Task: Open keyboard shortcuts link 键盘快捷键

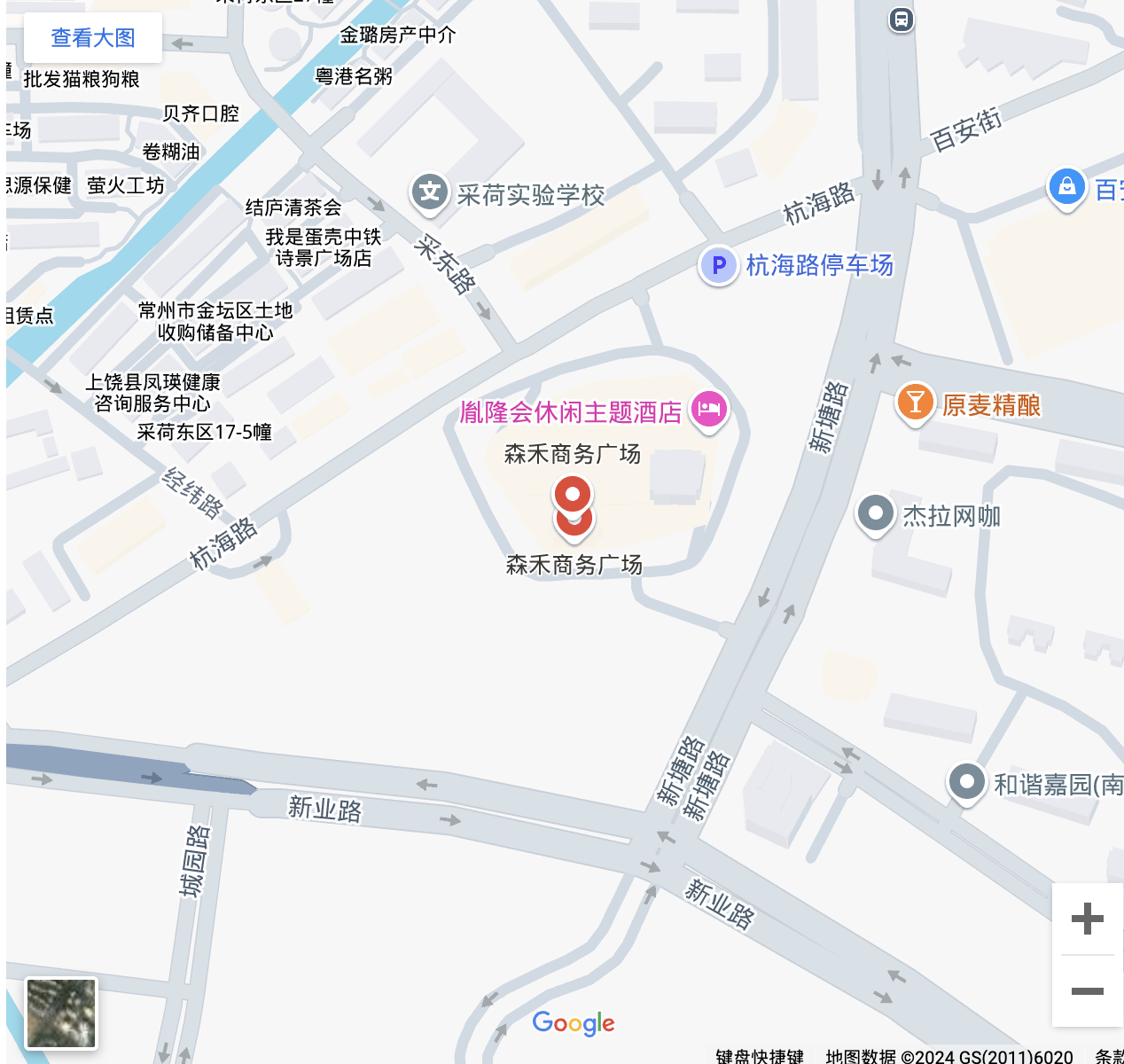Action: (x=760, y=1055)
